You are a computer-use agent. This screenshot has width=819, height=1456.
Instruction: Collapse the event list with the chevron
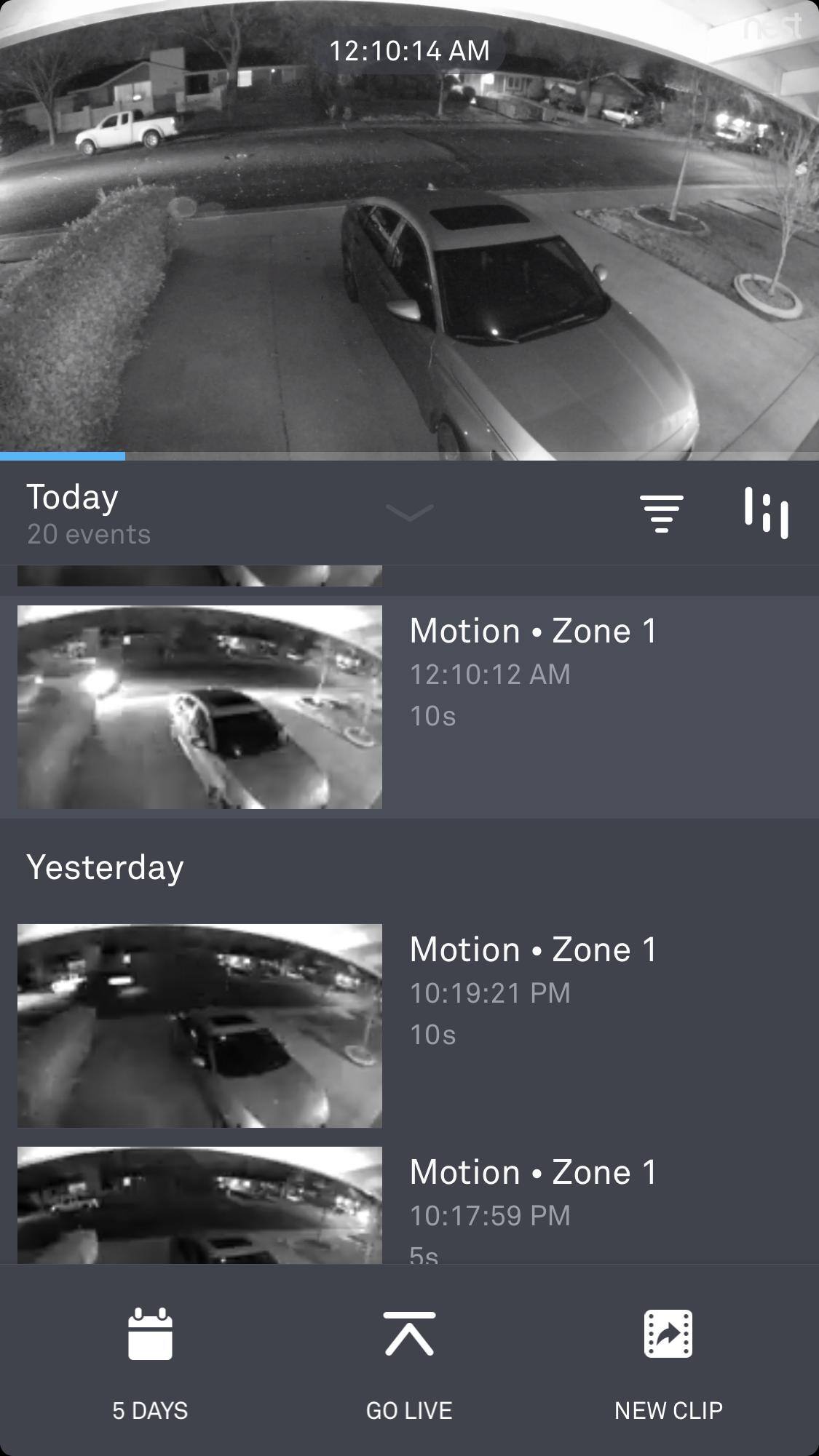coord(409,513)
